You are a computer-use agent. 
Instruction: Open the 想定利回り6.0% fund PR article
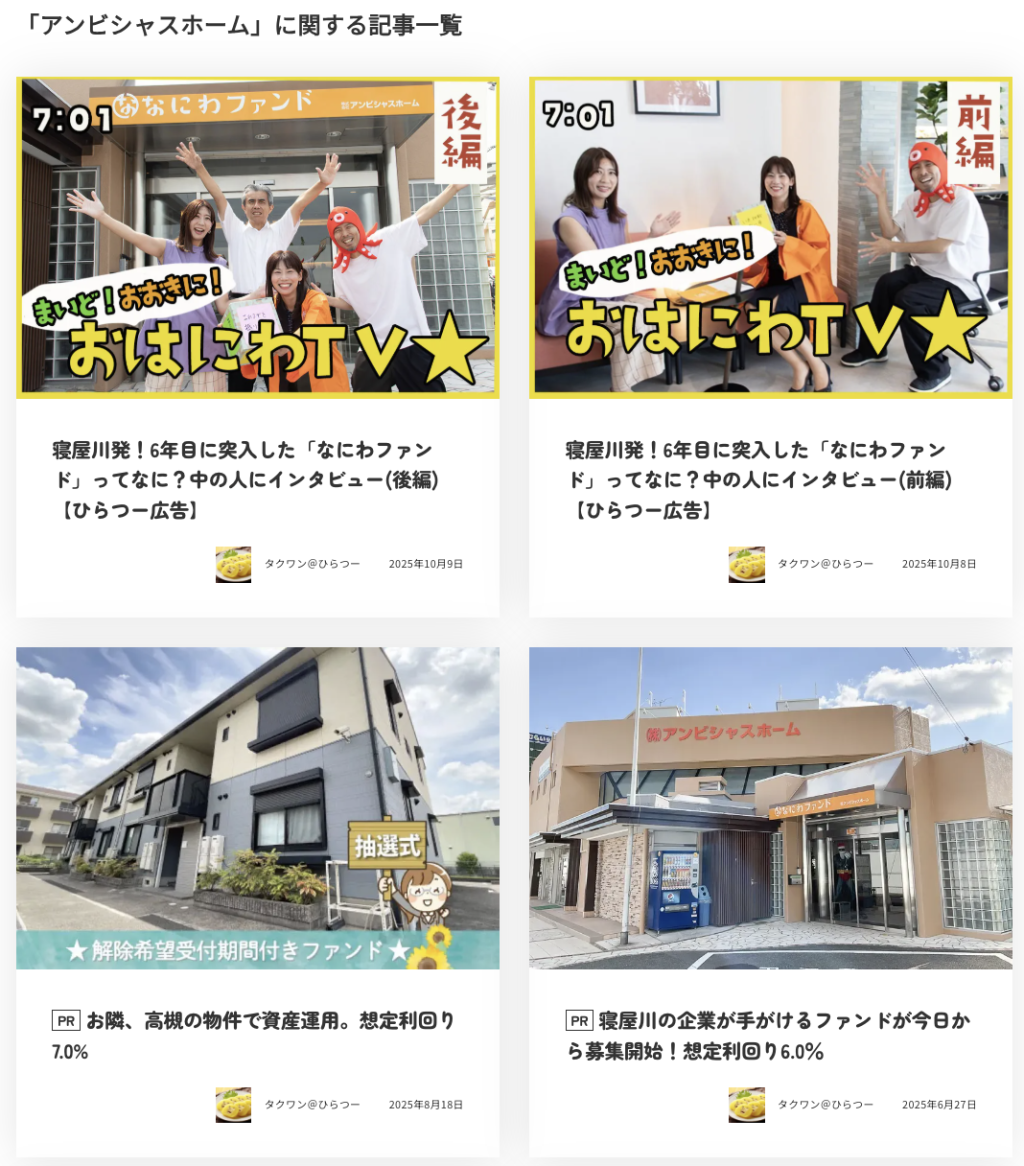(x=767, y=1034)
